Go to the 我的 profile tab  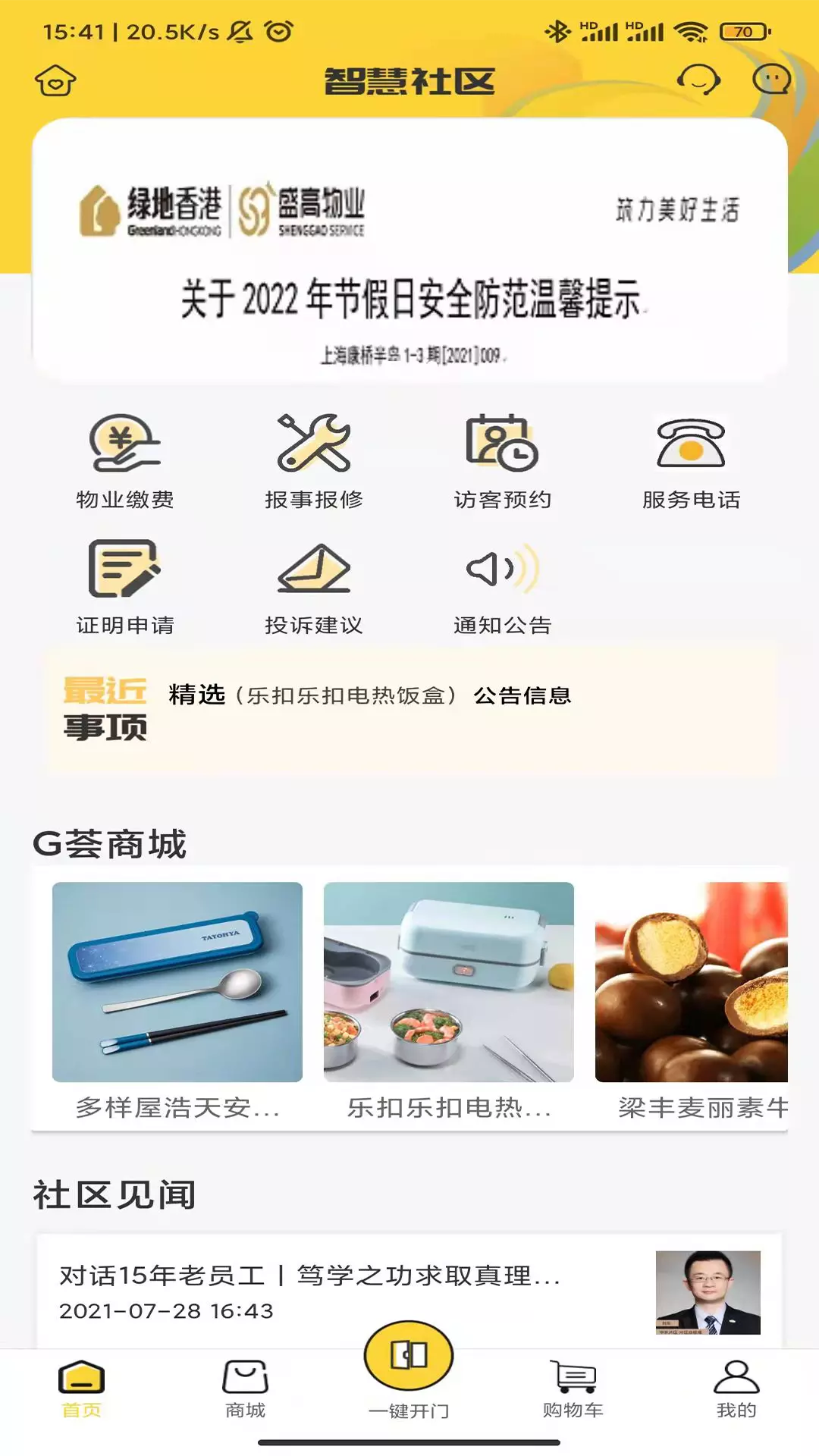click(x=736, y=1389)
